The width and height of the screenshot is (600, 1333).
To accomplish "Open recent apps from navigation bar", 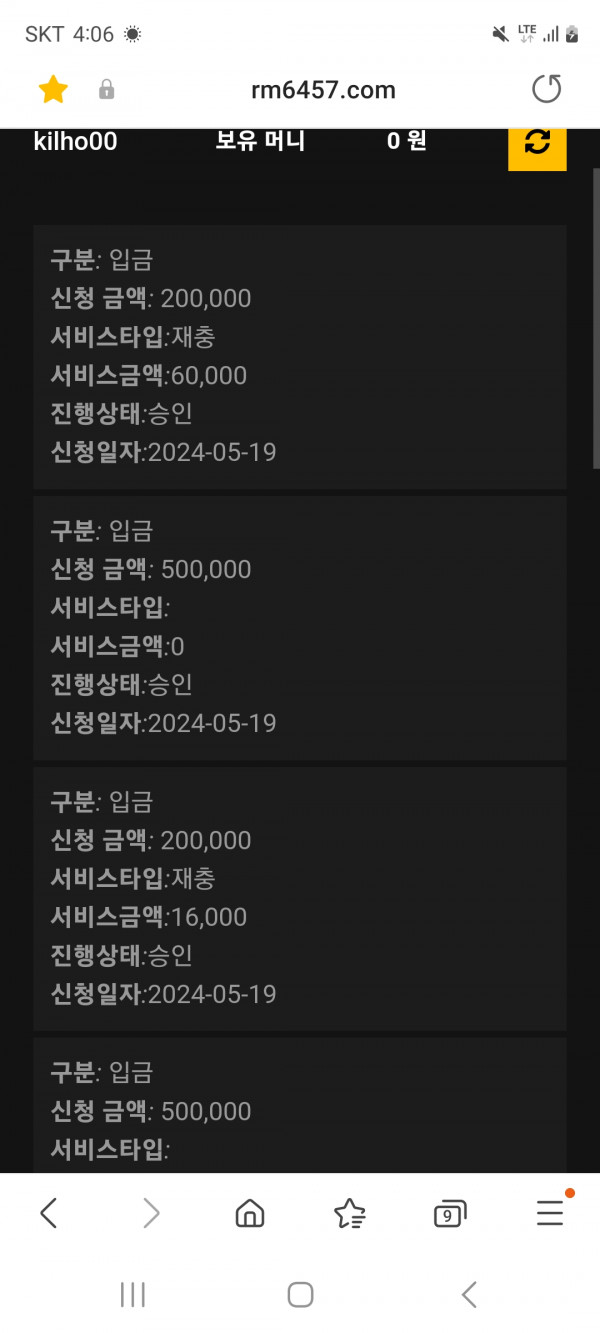I will [132, 1295].
